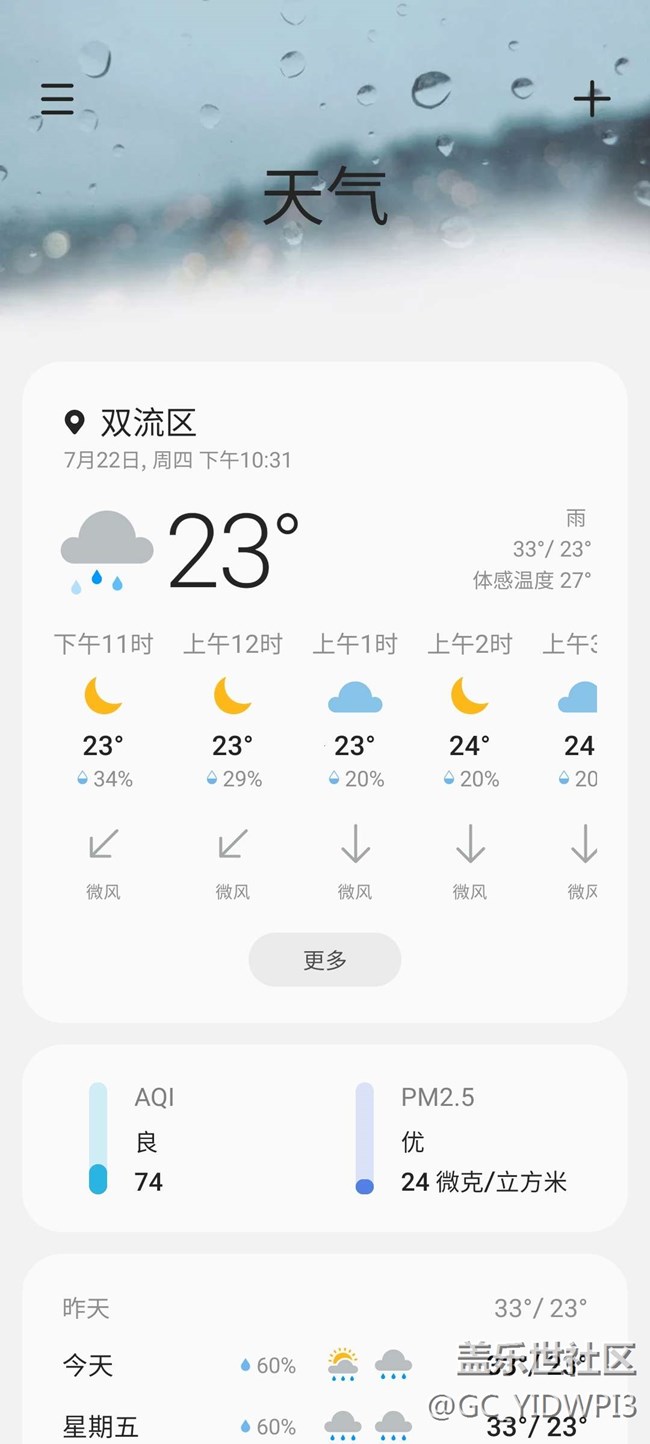The image size is (650, 1444).
Task: Open the hamburger drawer menu
Action: click(x=57, y=99)
